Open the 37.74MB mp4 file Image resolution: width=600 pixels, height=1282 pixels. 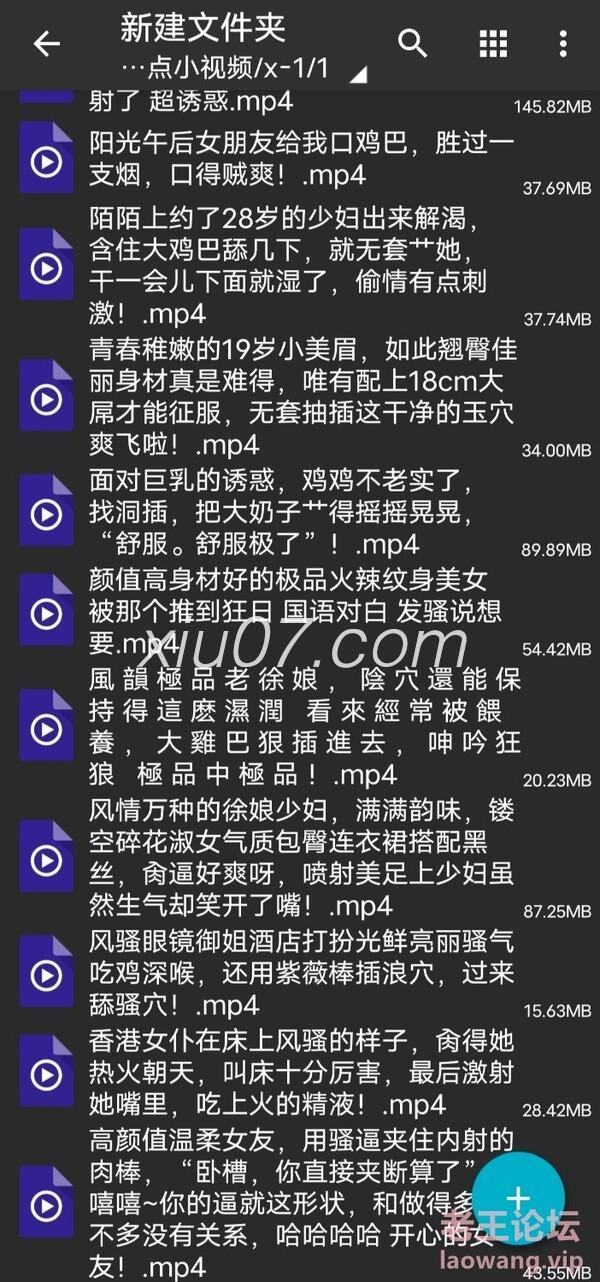(x=300, y=266)
